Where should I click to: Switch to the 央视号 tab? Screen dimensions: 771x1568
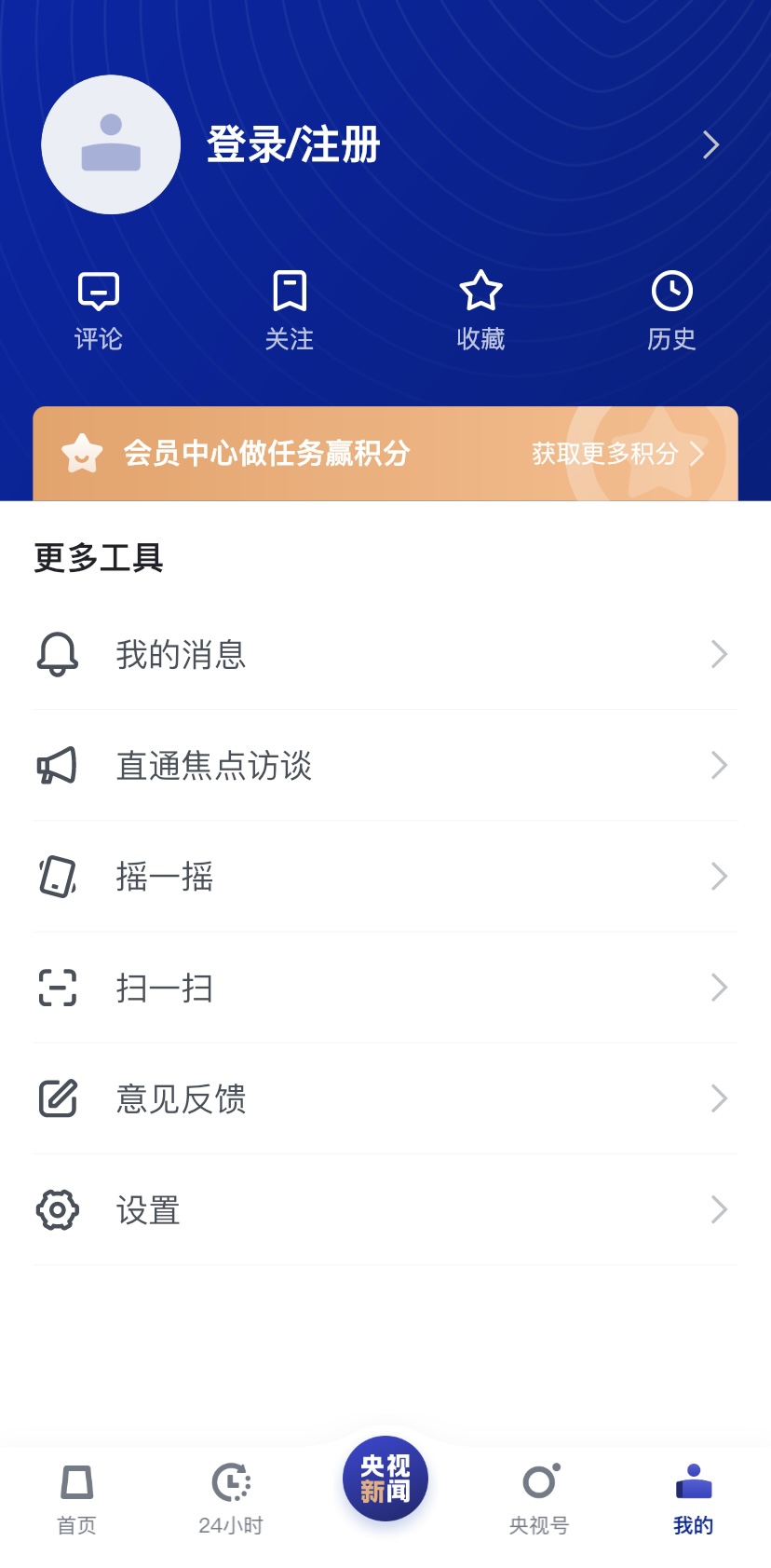click(539, 1497)
